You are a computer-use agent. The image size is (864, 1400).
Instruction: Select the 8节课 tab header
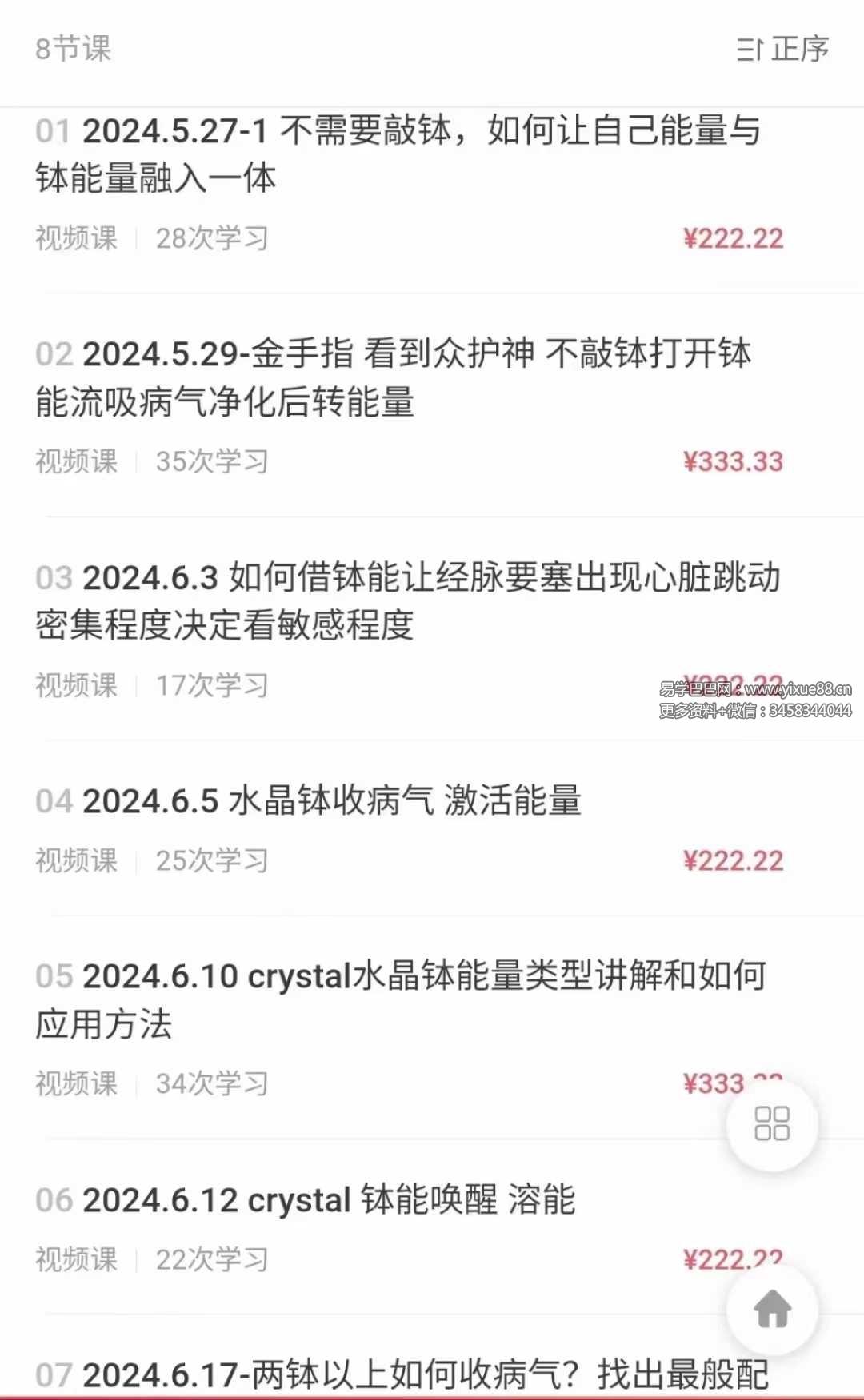tap(74, 50)
